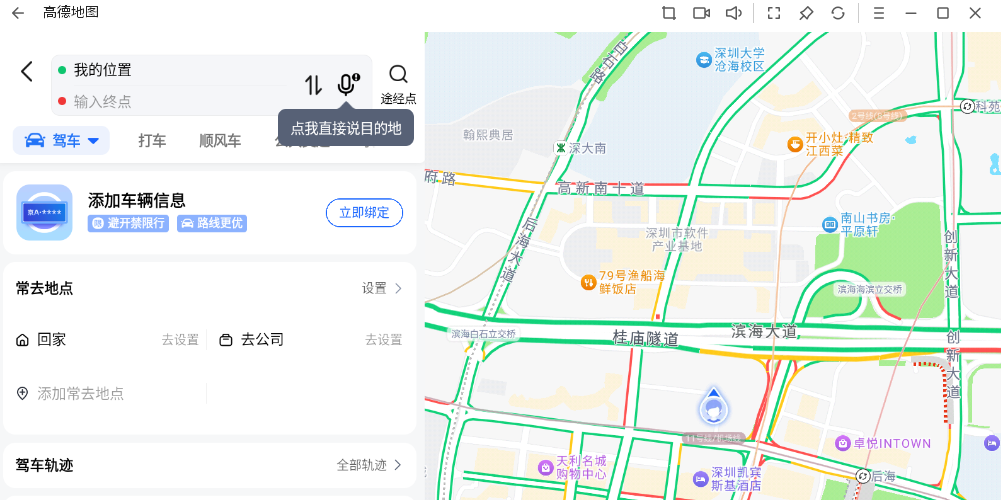Viewport: 1001px width, 500px height.
Task: Enter fullscreen from the title bar
Action: [773, 13]
